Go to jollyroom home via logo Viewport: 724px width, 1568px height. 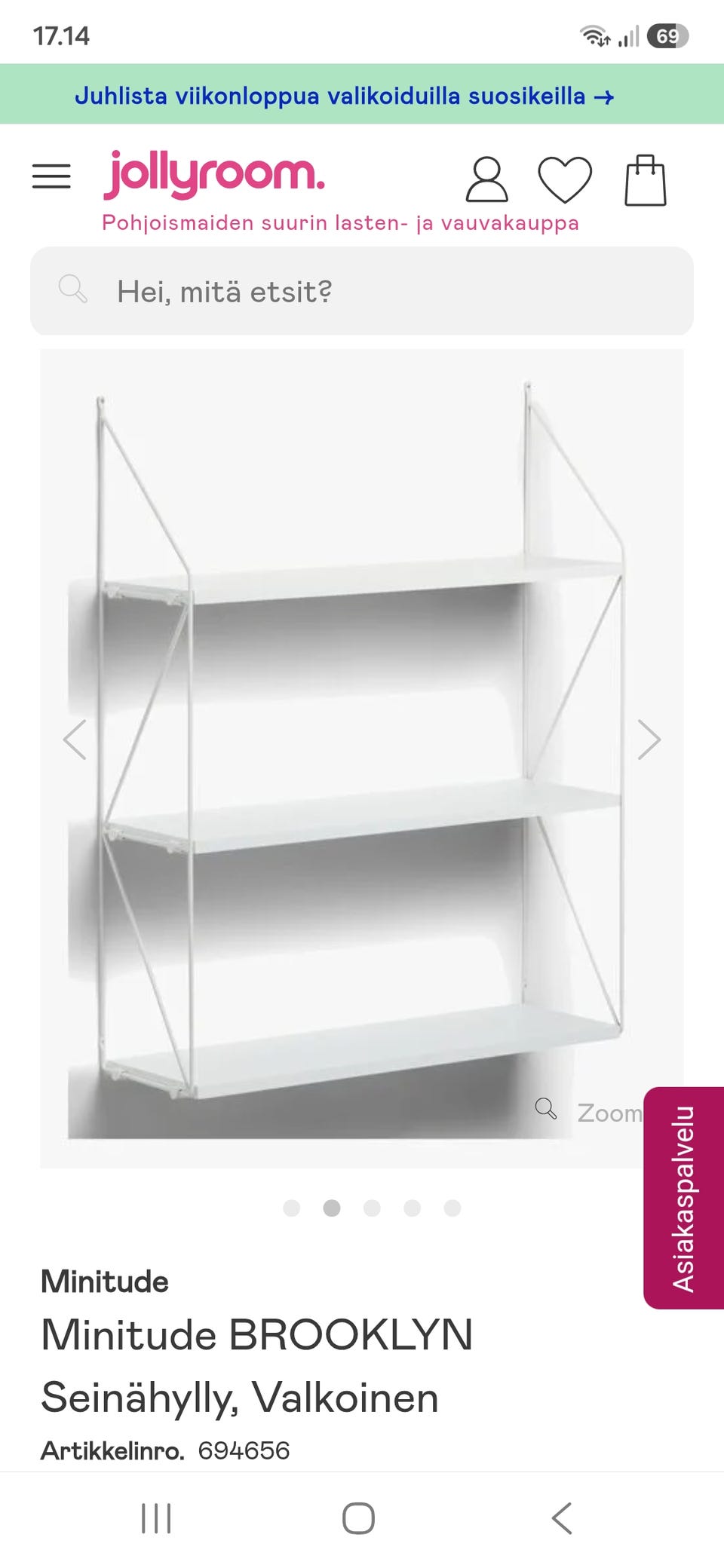click(x=214, y=174)
